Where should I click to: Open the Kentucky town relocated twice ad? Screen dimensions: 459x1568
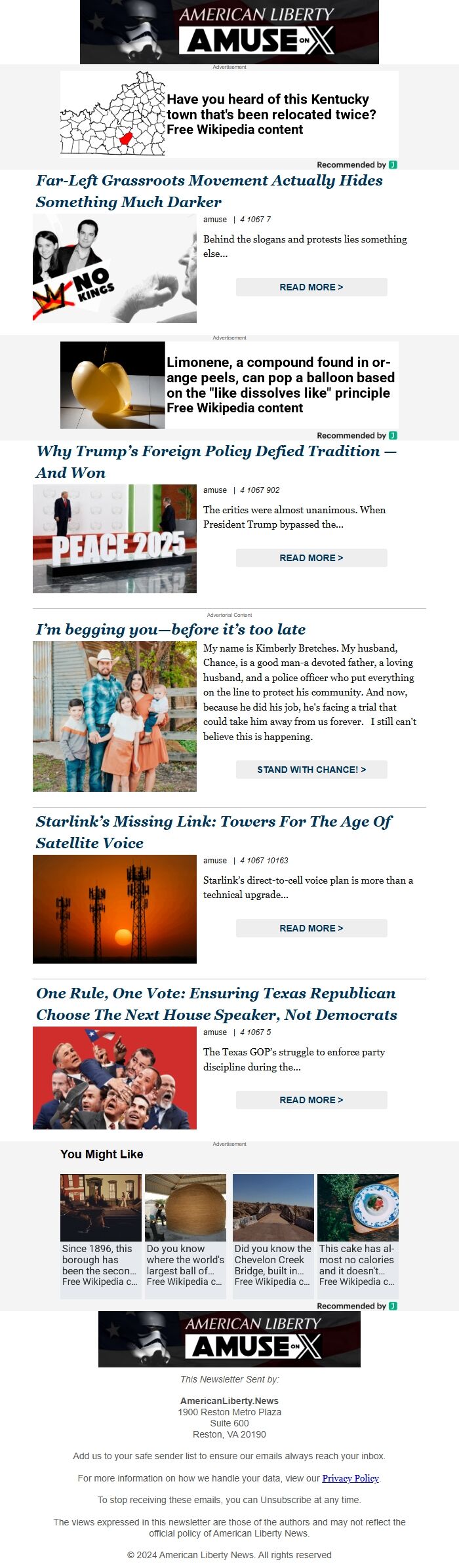[x=229, y=114]
